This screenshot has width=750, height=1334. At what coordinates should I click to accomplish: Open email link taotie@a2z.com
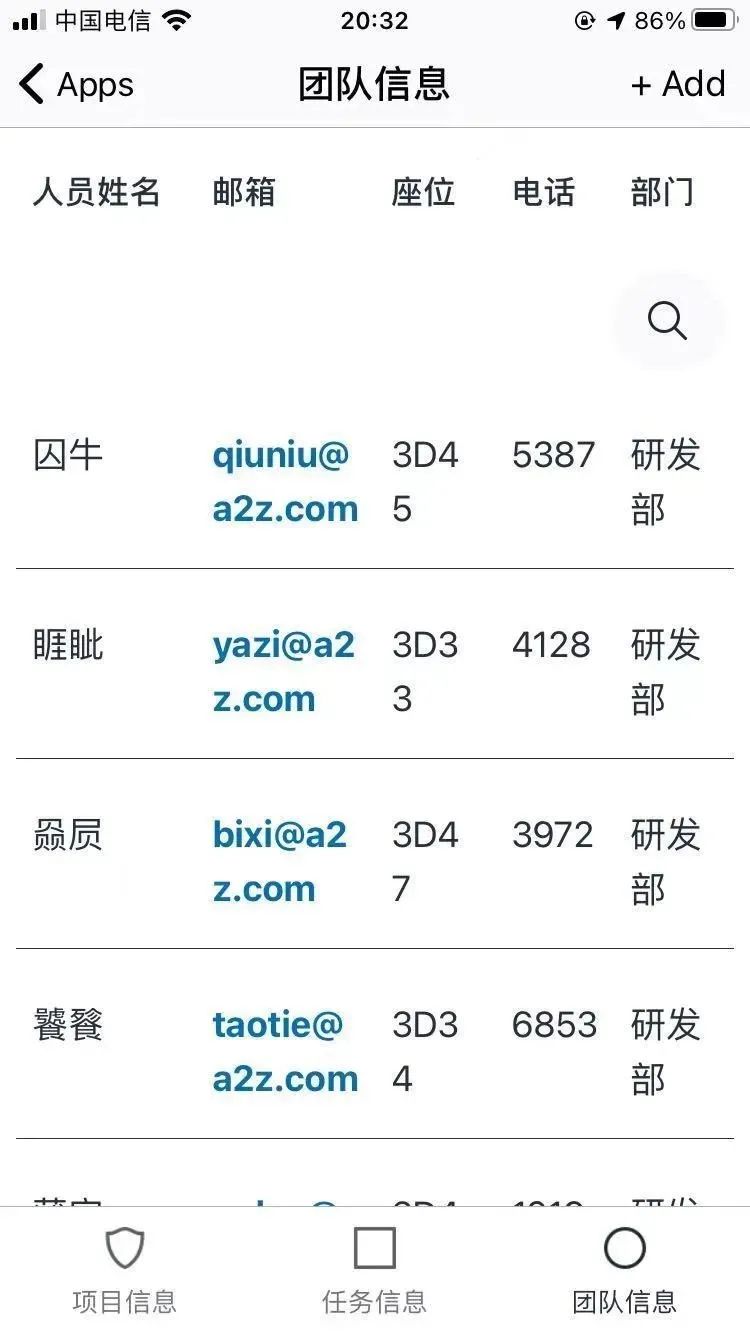click(x=284, y=1052)
